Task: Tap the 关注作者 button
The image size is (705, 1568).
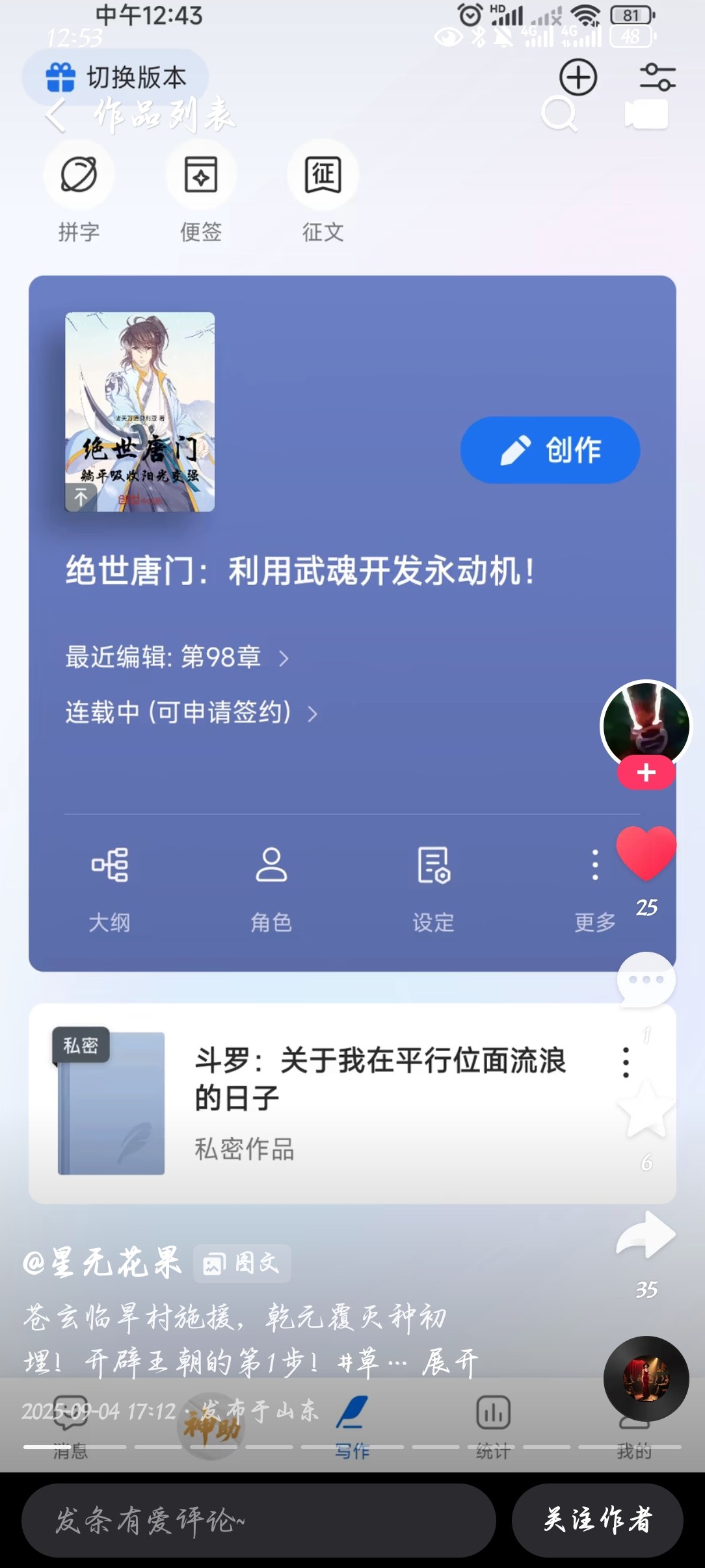Action: coord(597,1520)
